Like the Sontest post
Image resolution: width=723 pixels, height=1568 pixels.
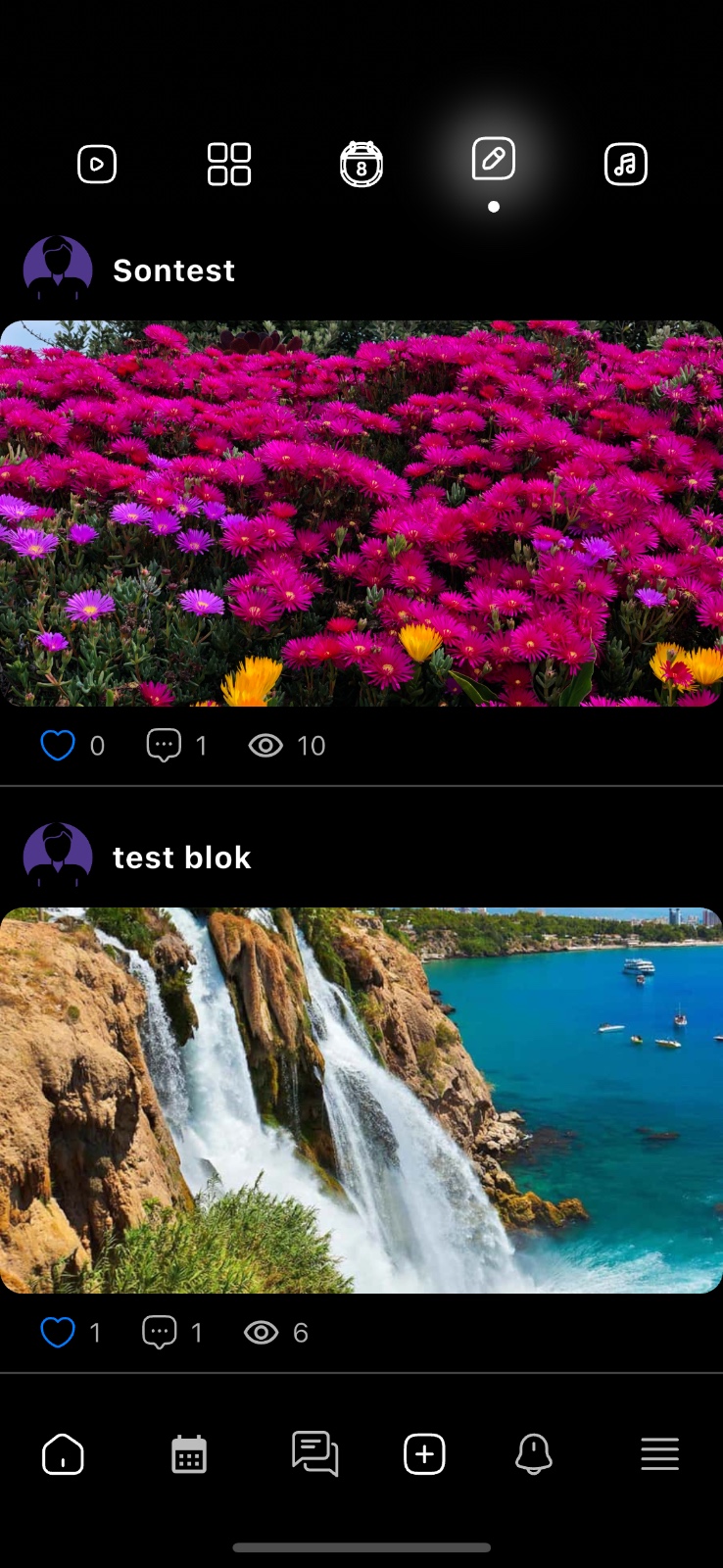pyautogui.click(x=58, y=746)
